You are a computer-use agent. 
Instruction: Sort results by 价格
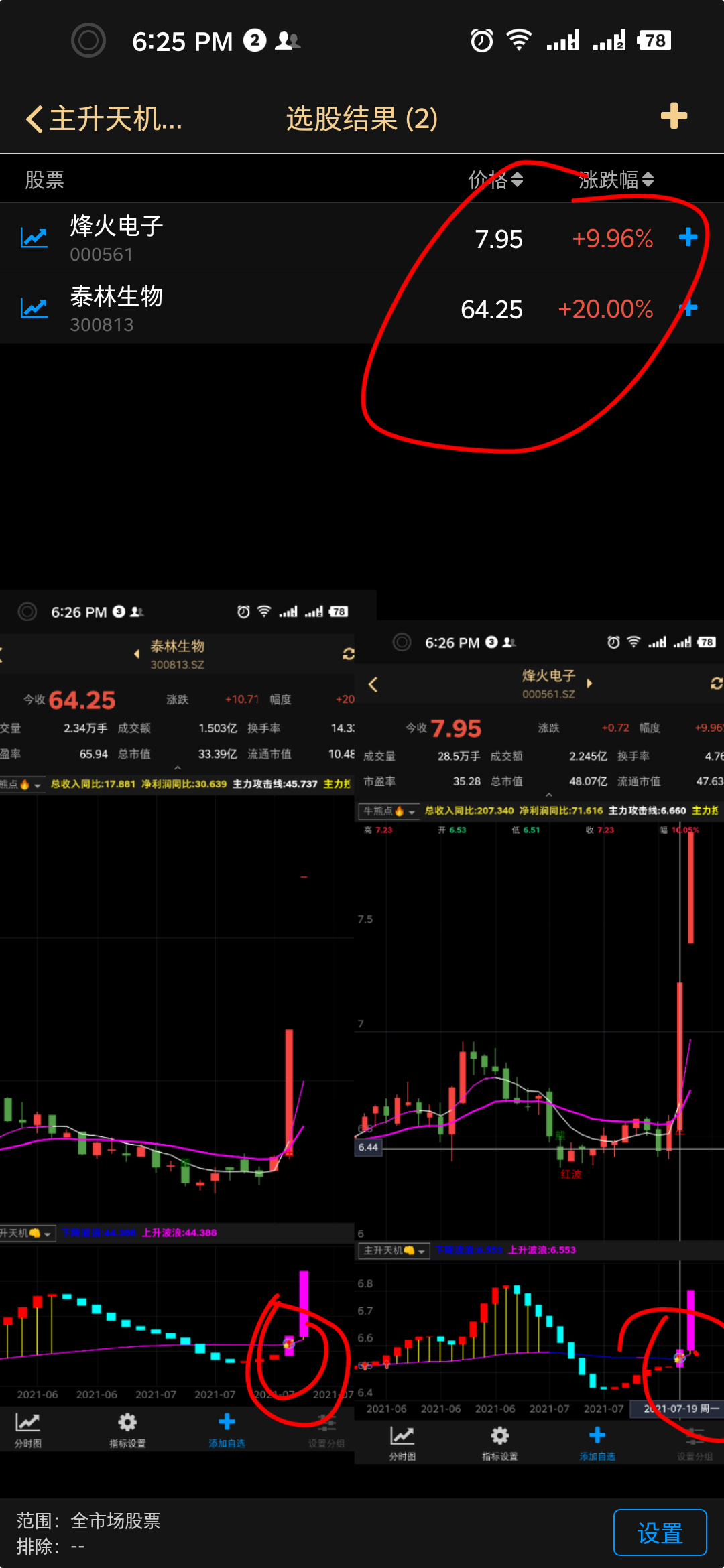coord(495,180)
